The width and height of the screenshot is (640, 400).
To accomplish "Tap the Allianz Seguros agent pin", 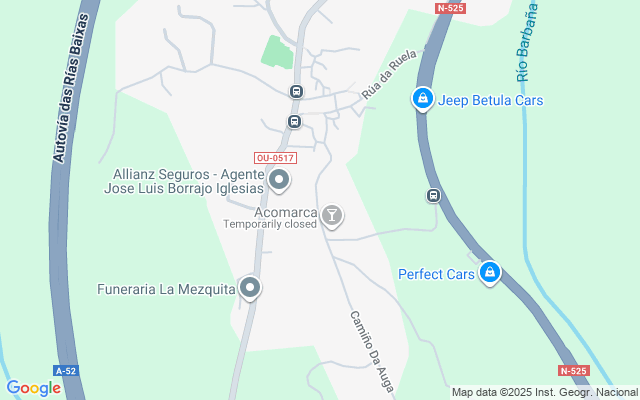I will coord(279,181).
